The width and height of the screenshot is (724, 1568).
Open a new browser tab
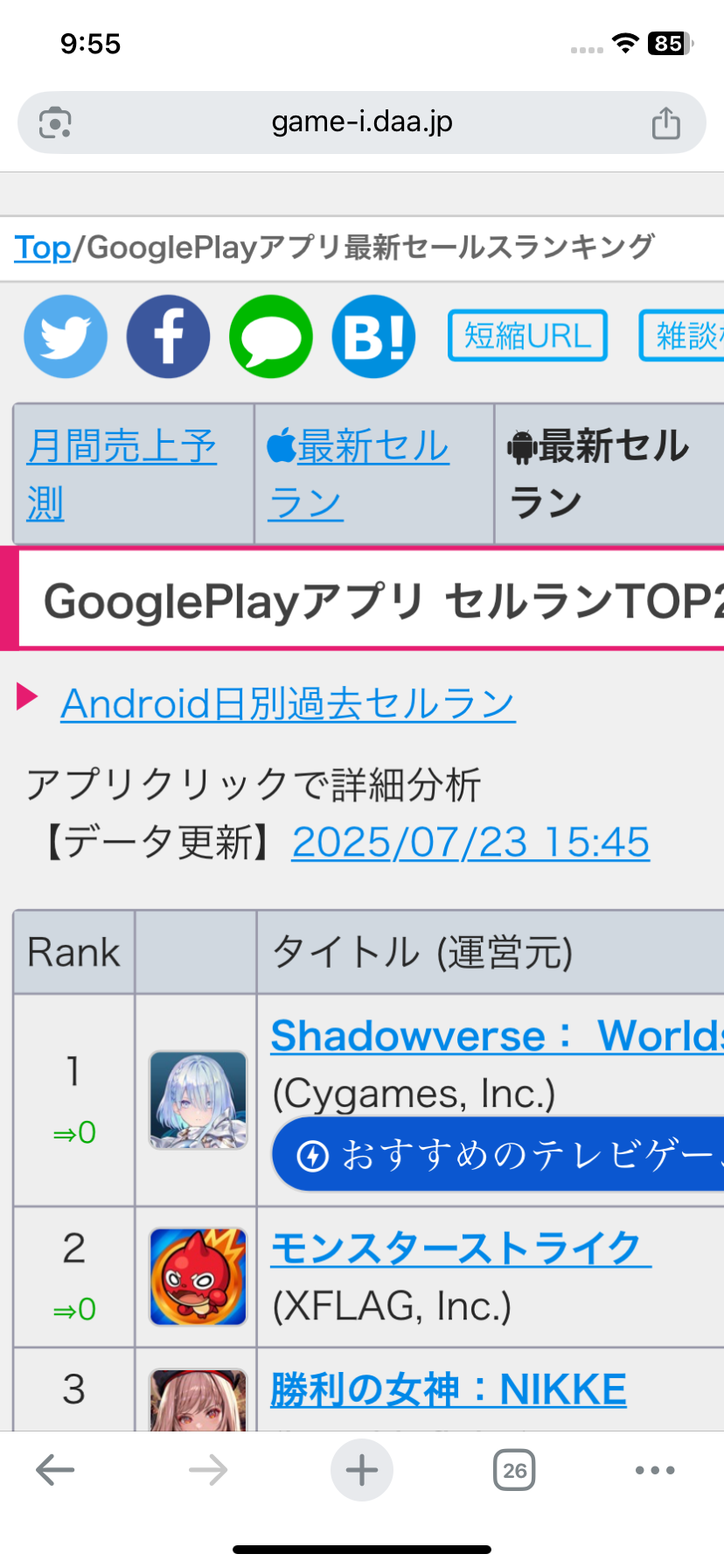[x=362, y=1470]
